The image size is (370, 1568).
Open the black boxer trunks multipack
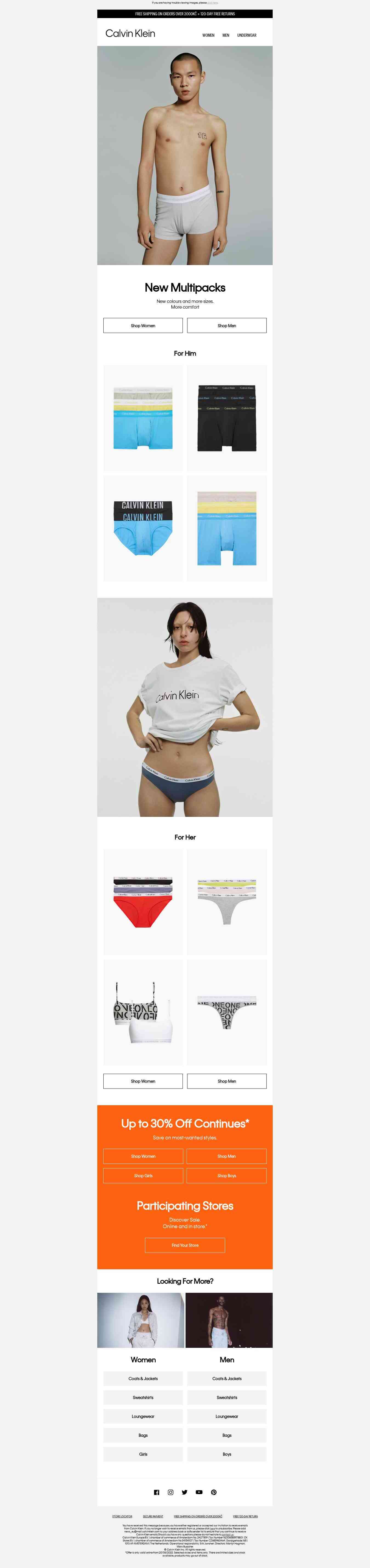tap(227, 418)
